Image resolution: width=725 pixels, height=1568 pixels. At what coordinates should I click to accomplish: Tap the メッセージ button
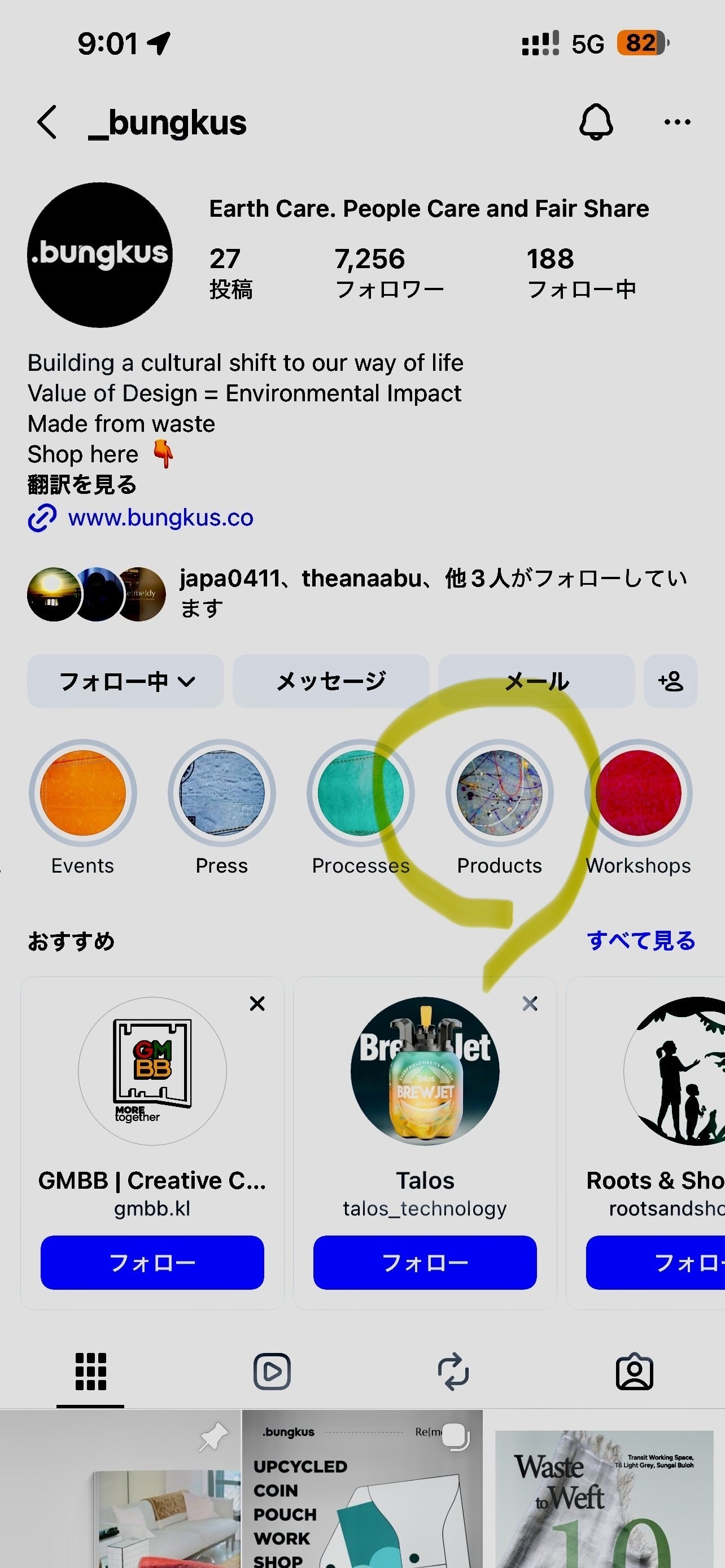331,681
